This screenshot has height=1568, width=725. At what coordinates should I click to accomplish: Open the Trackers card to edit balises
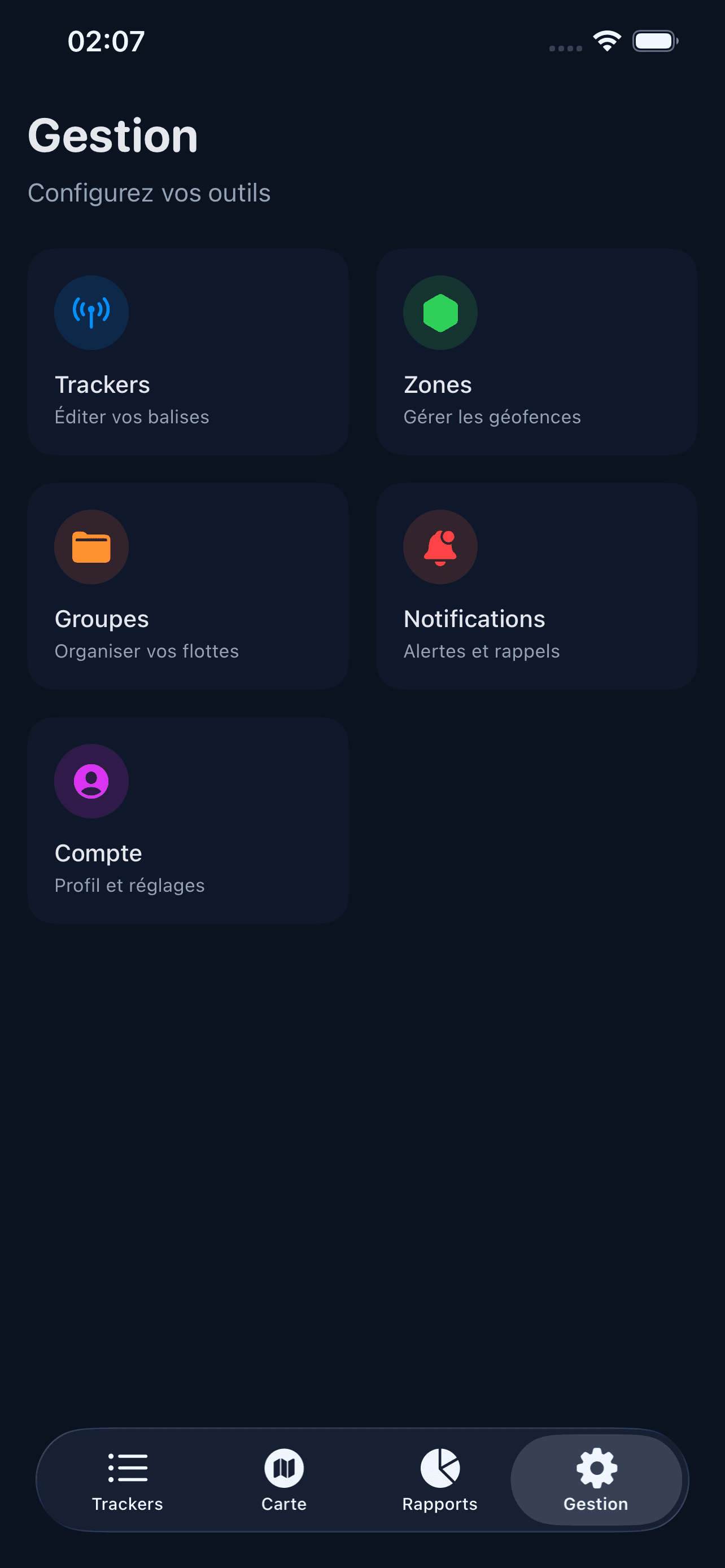(187, 352)
